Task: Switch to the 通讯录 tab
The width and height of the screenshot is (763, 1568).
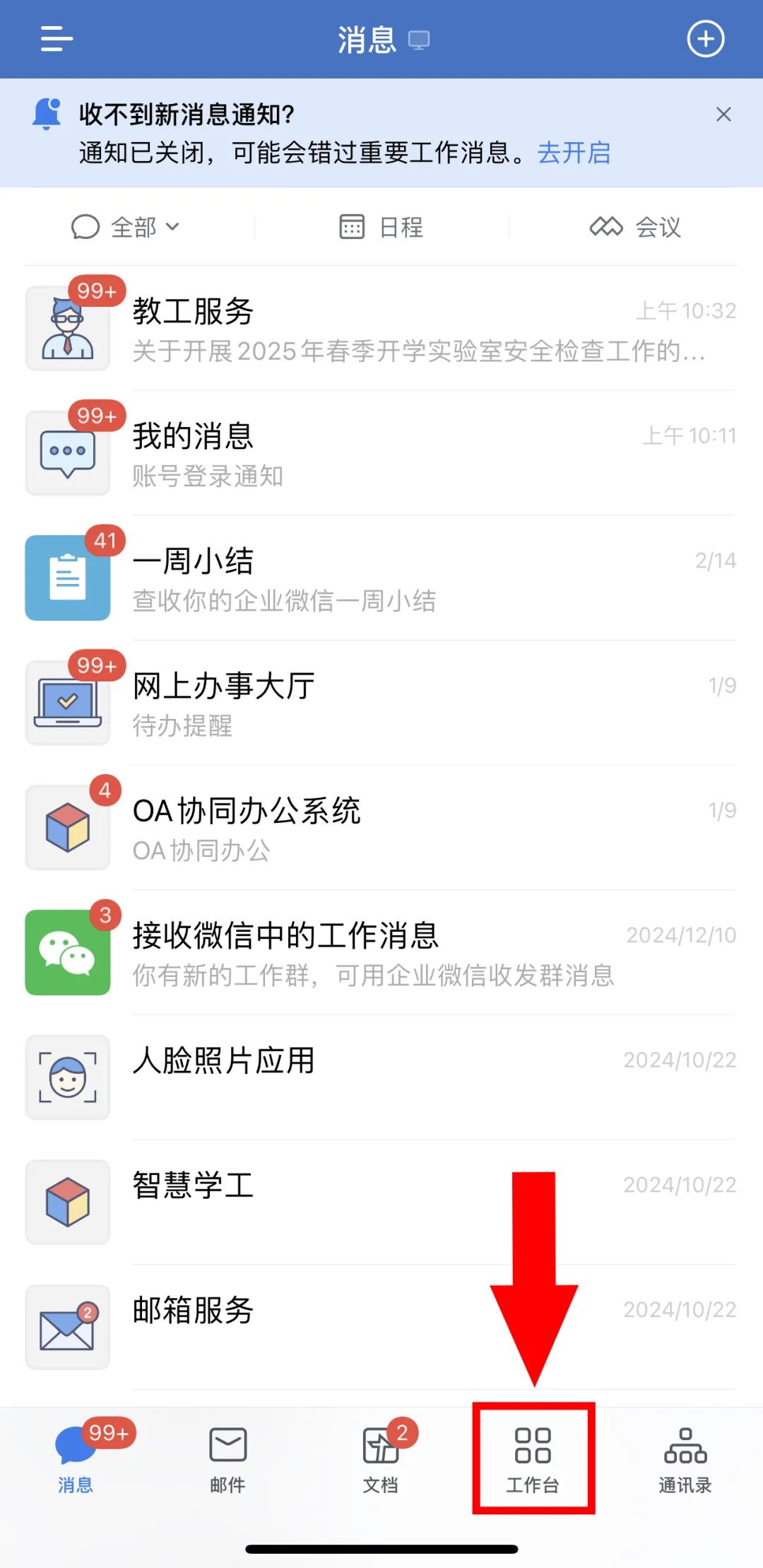Action: coord(685,1463)
